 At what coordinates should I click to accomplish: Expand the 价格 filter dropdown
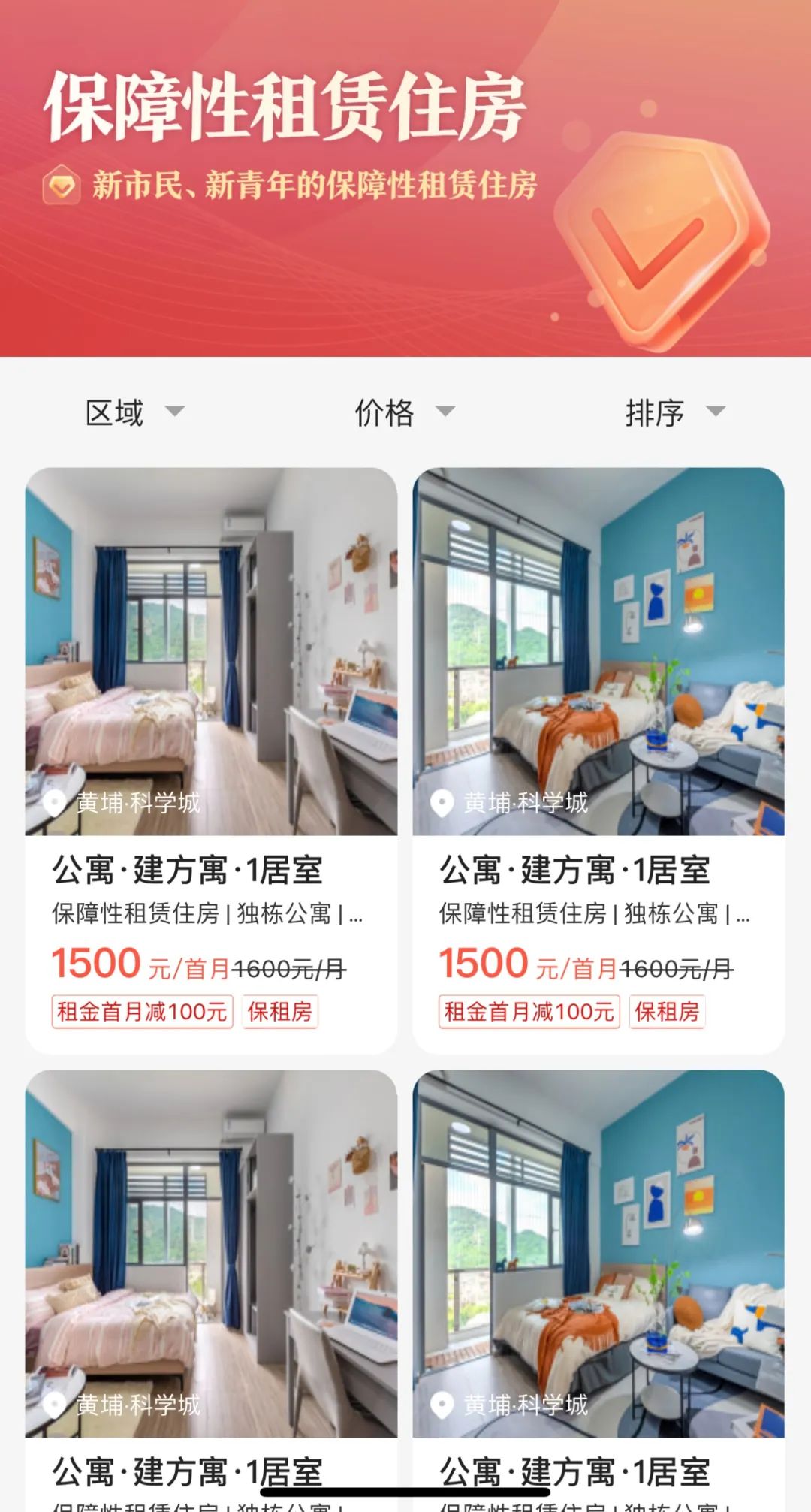point(404,412)
